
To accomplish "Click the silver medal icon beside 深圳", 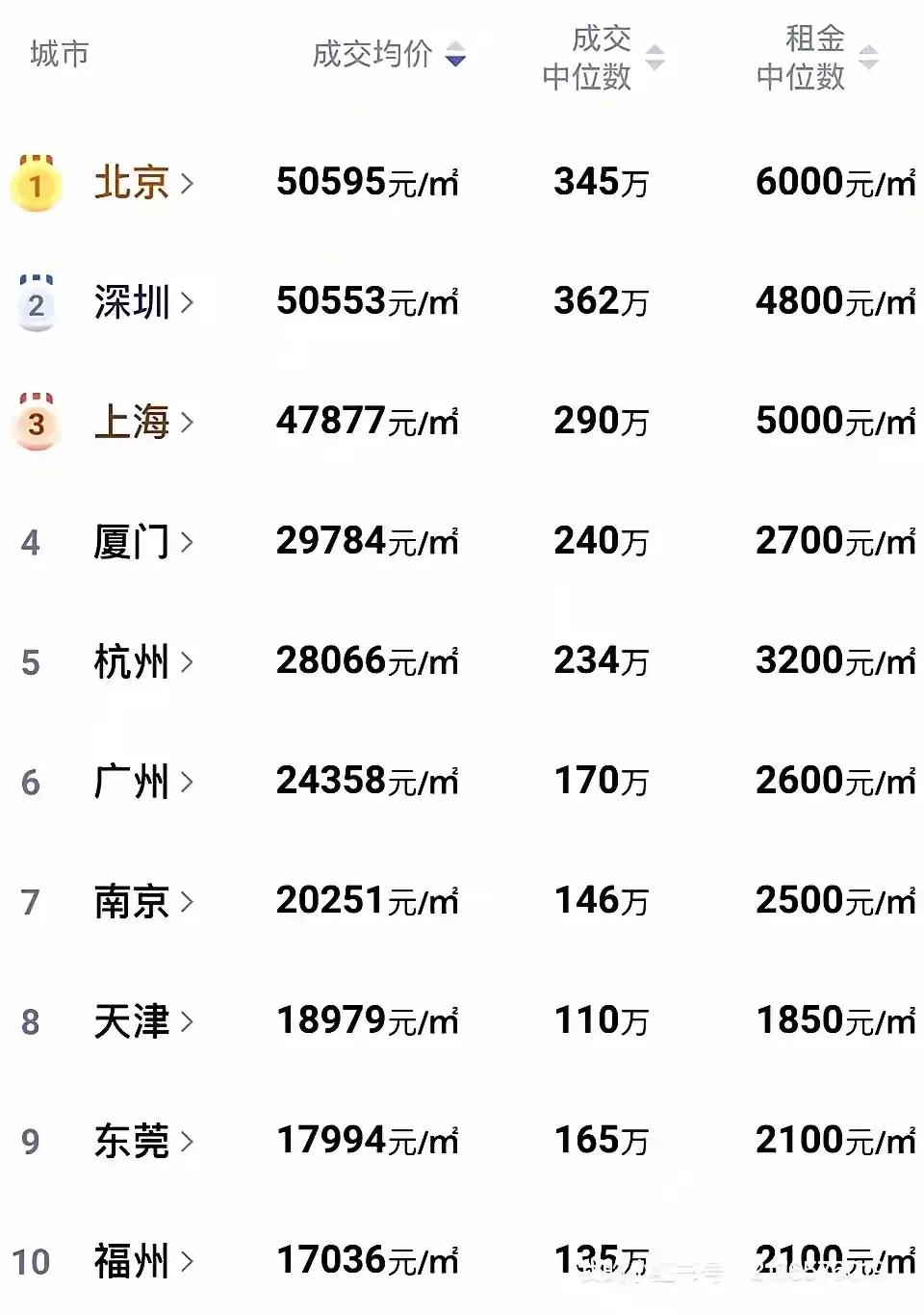I will [x=37, y=302].
